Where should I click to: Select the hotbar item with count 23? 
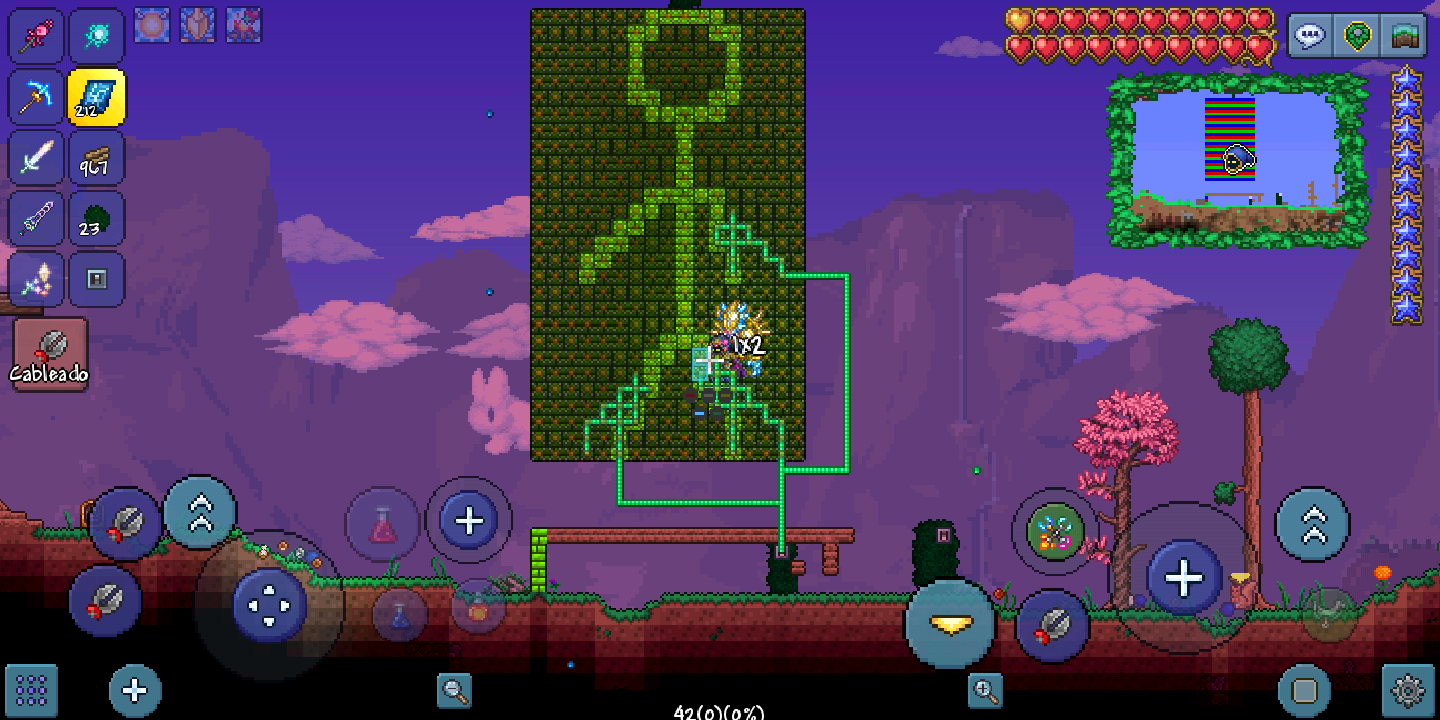[x=96, y=219]
